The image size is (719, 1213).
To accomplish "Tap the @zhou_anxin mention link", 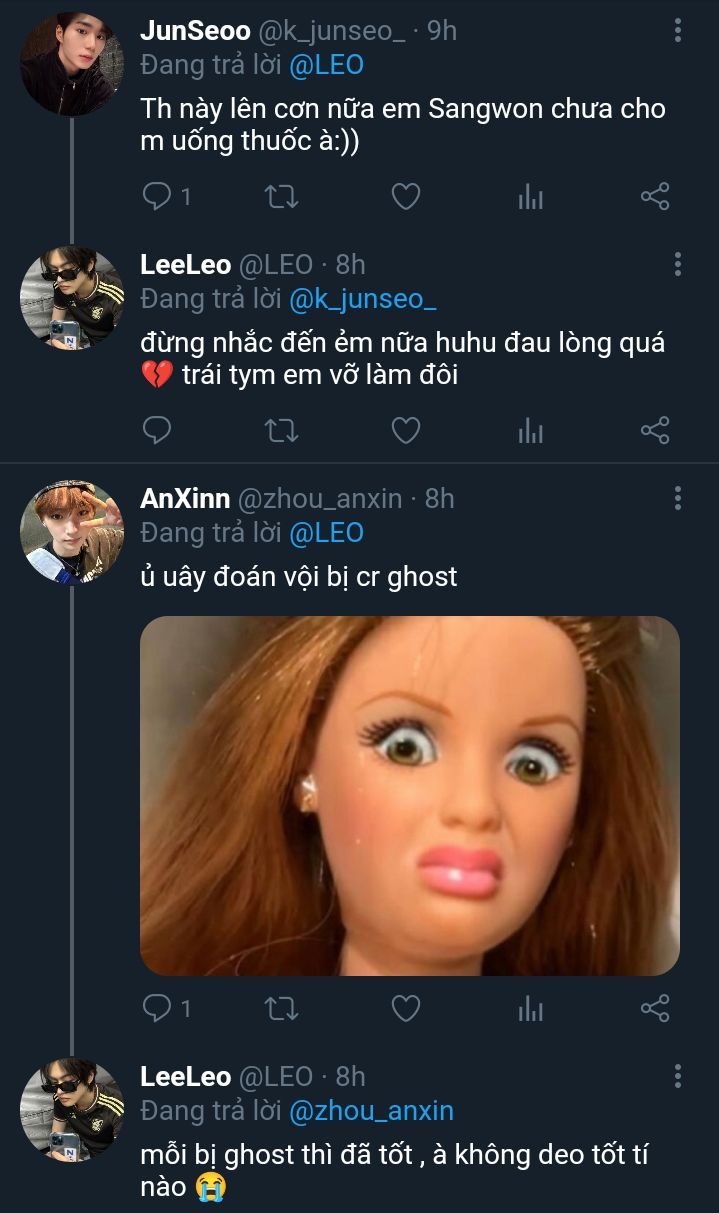I will point(371,1110).
